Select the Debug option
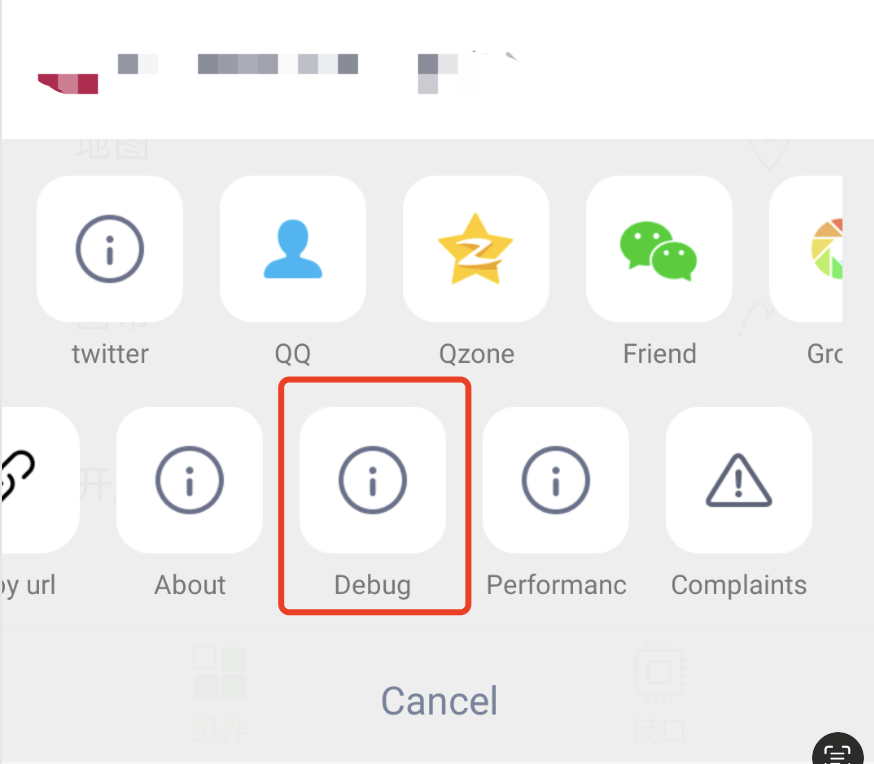Screen dimensions: 874x764 [x=373, y=480]
